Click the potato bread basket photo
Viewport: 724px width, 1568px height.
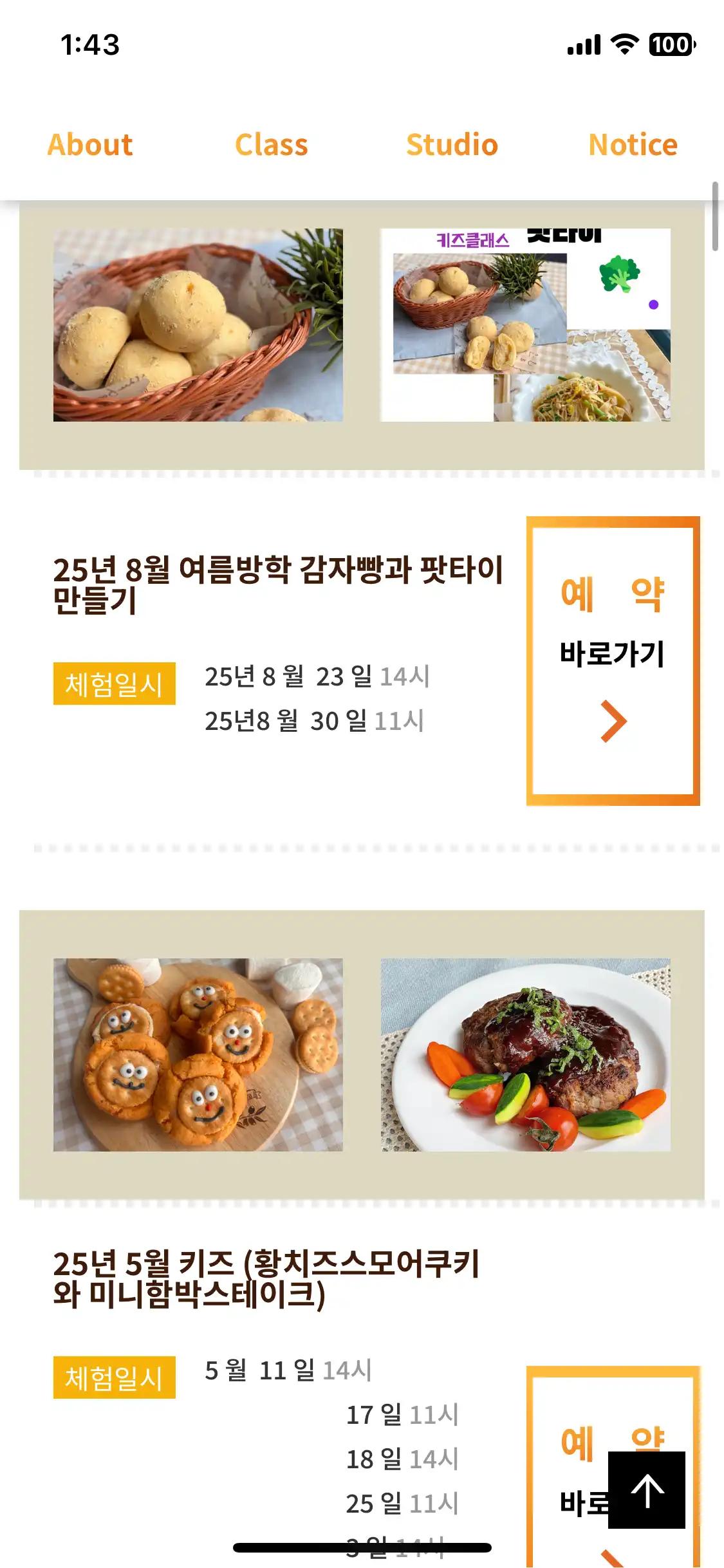tap(197, 326)
